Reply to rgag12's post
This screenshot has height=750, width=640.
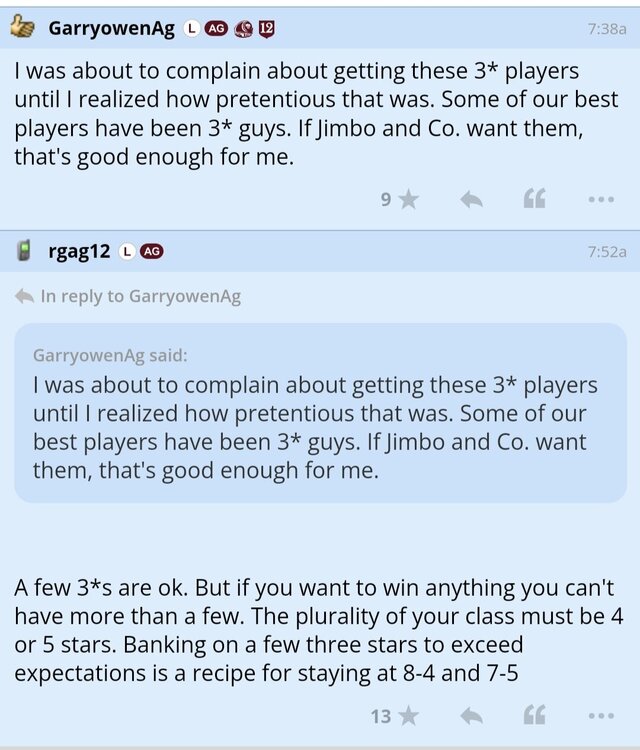click(471, 715)
